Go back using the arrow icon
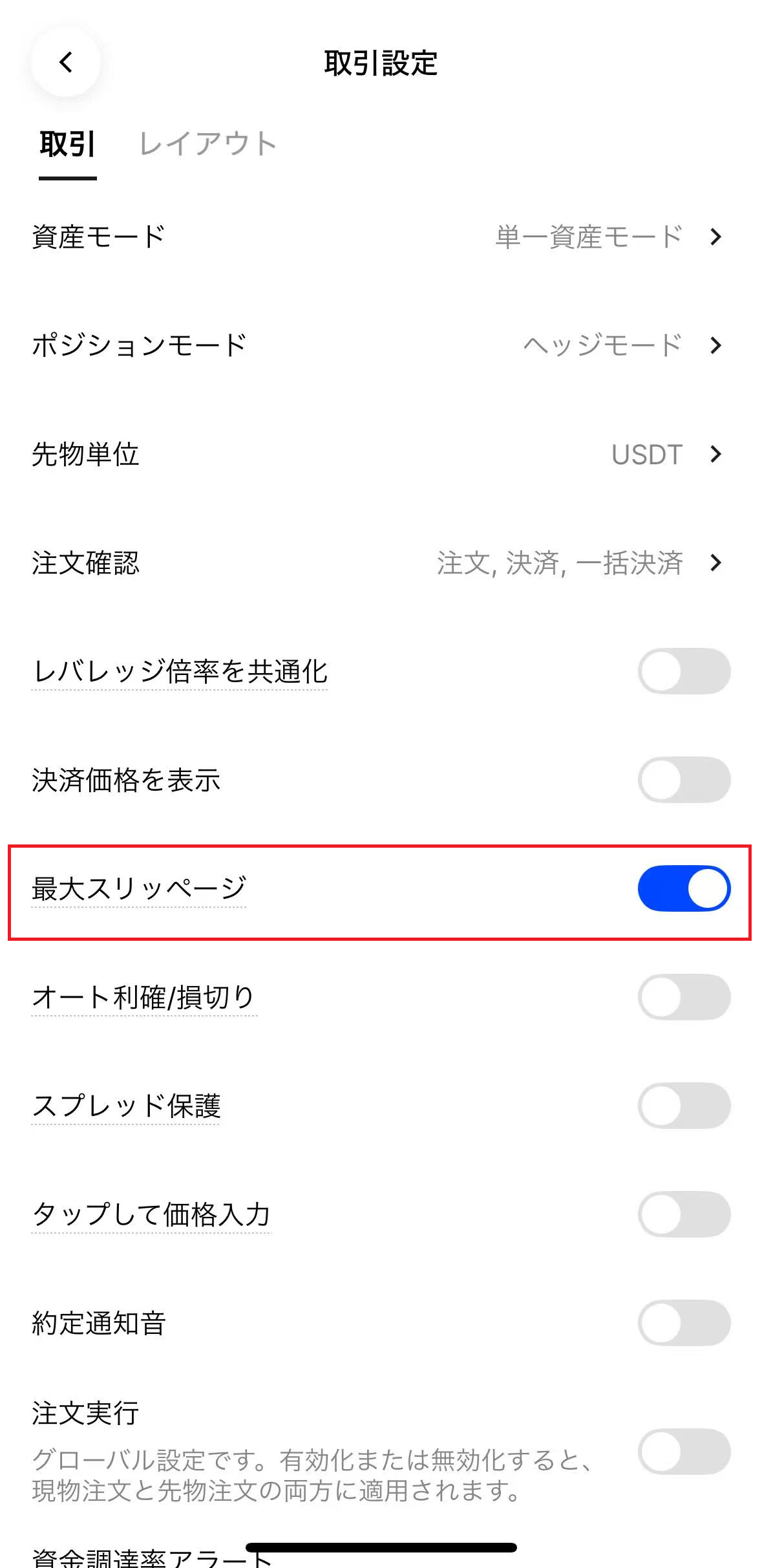Image resolution: width=762 pixels, height=1568 pixels. 66,63
